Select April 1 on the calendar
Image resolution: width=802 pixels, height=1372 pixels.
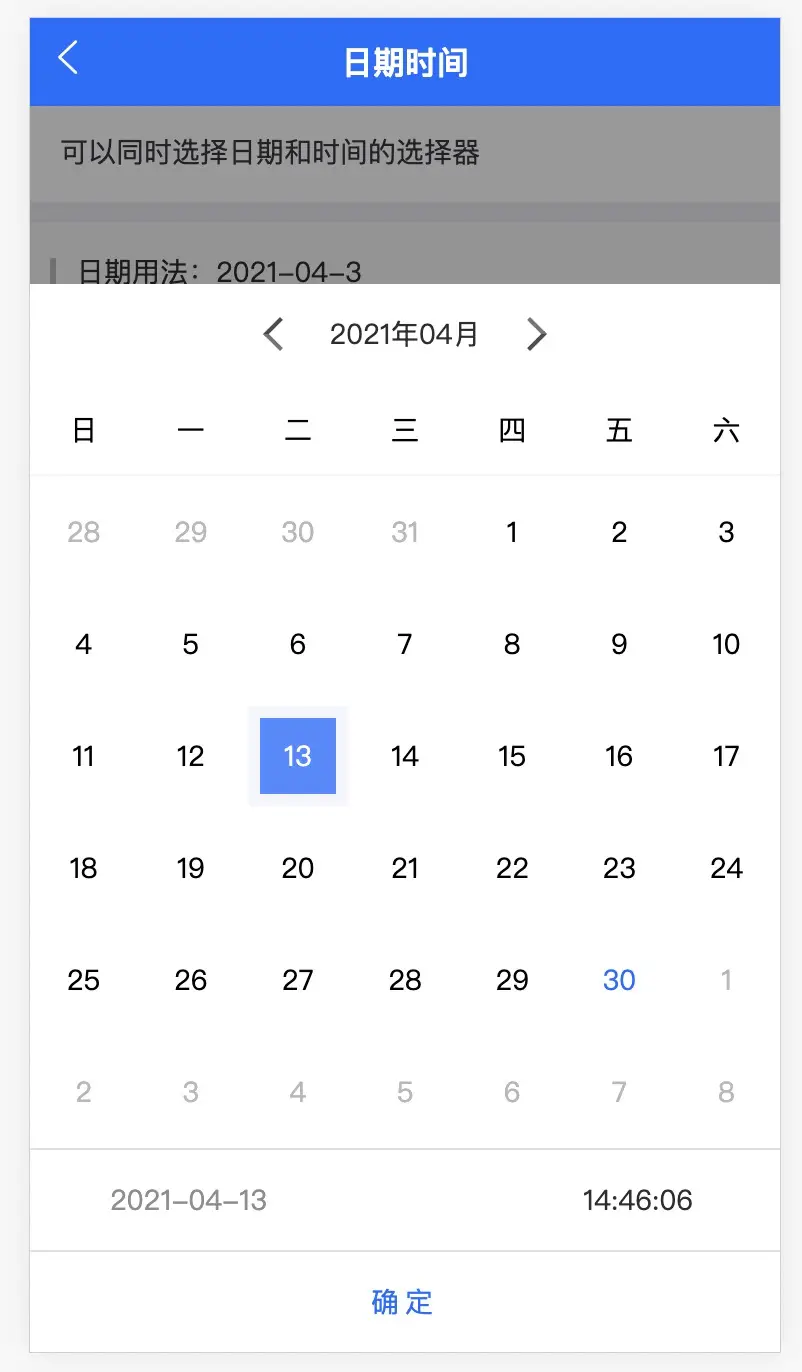(512, 532)
